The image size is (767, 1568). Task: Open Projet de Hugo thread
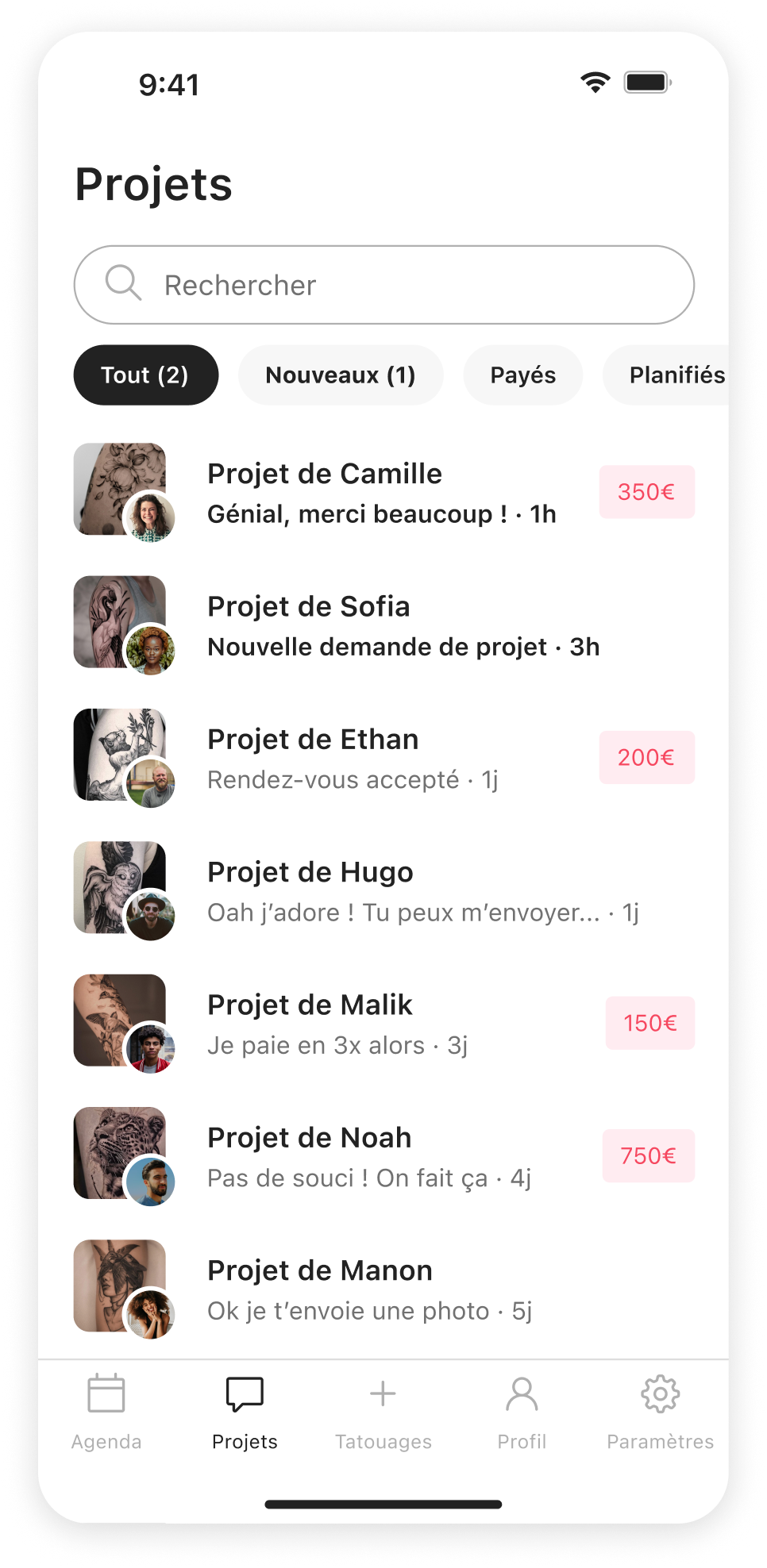(x=381, y=891)
